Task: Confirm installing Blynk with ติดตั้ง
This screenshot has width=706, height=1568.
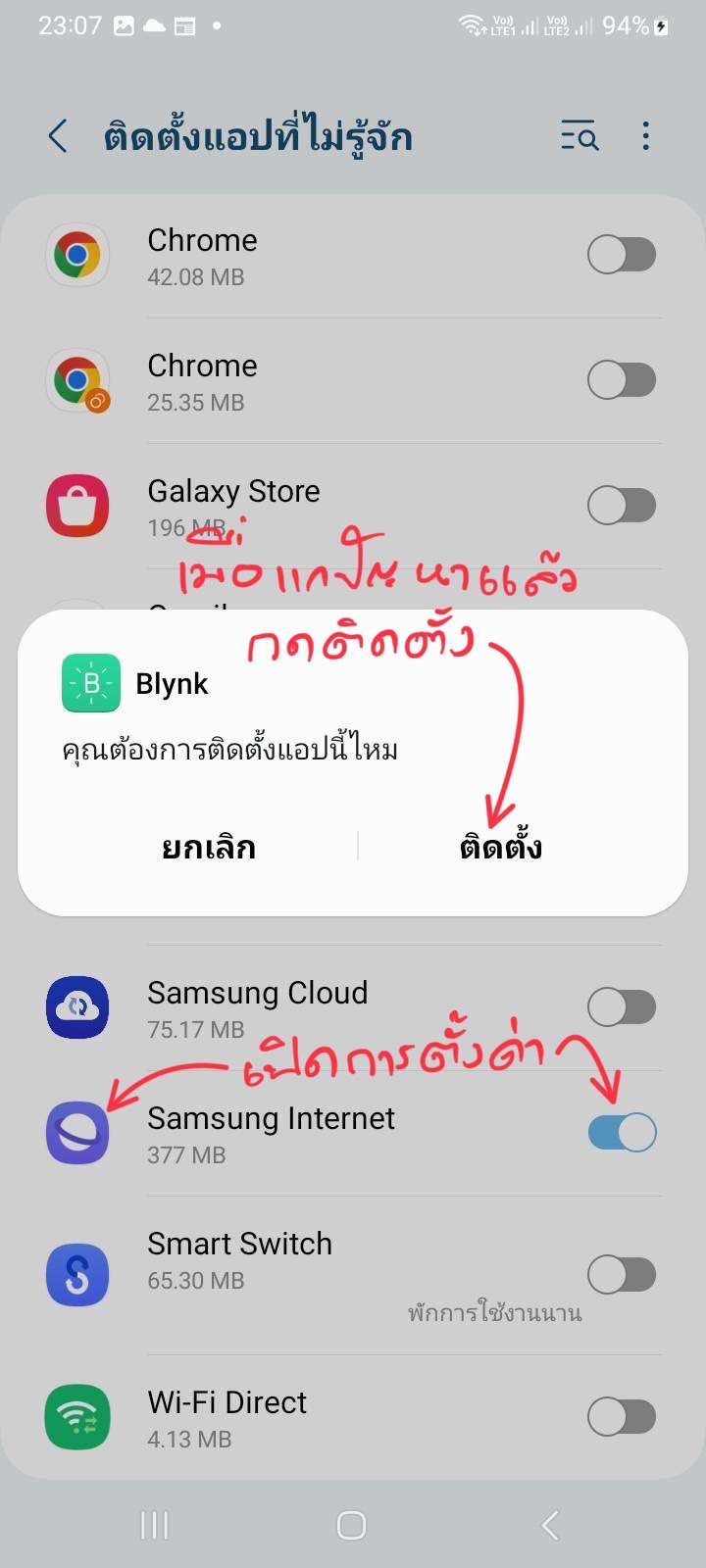Action: (500, 847)
